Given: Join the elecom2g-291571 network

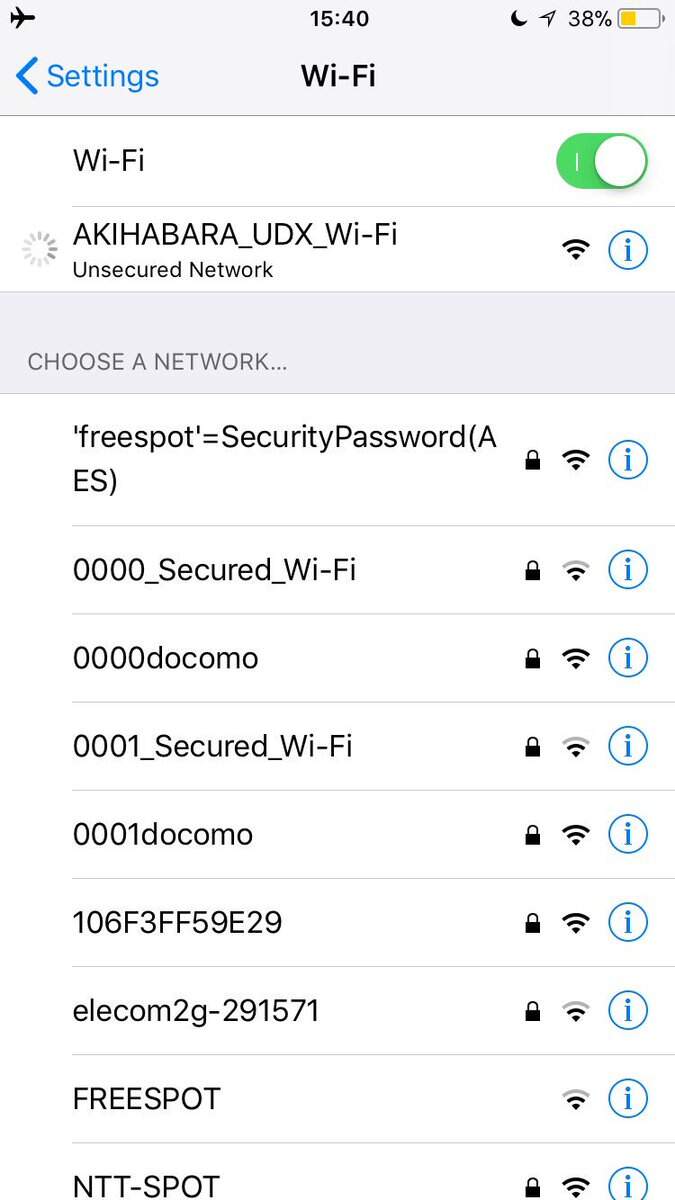Looking at the screenshot, I should point(196,1010).
